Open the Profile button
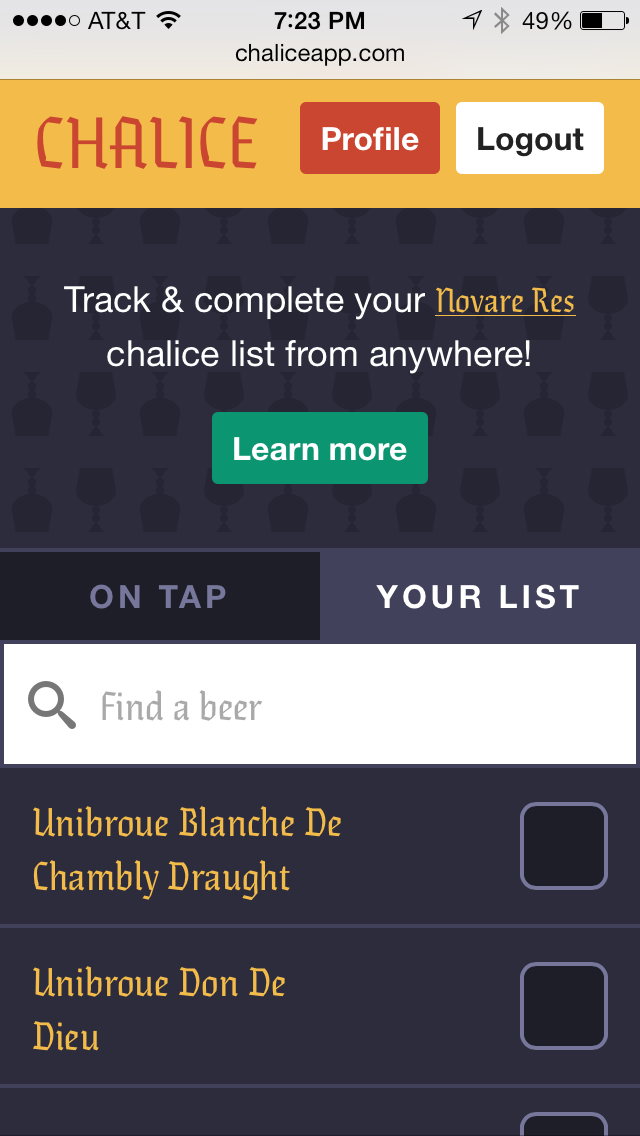The image size is (640, 1136). [370, 138]
